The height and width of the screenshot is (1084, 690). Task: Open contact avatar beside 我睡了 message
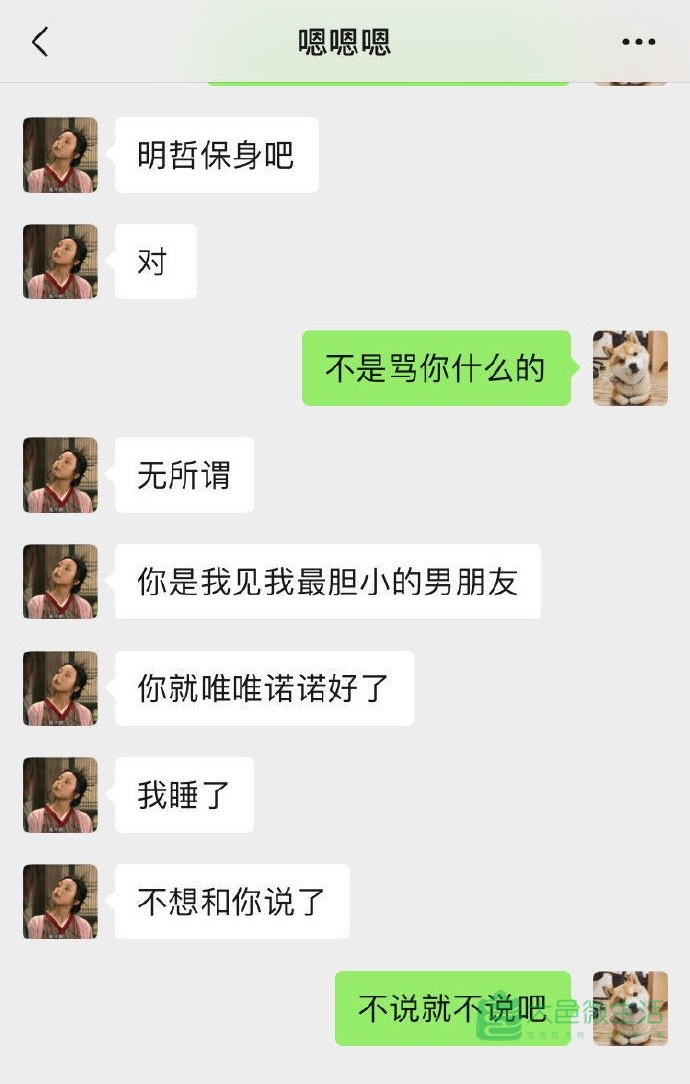tap(60, 795)
